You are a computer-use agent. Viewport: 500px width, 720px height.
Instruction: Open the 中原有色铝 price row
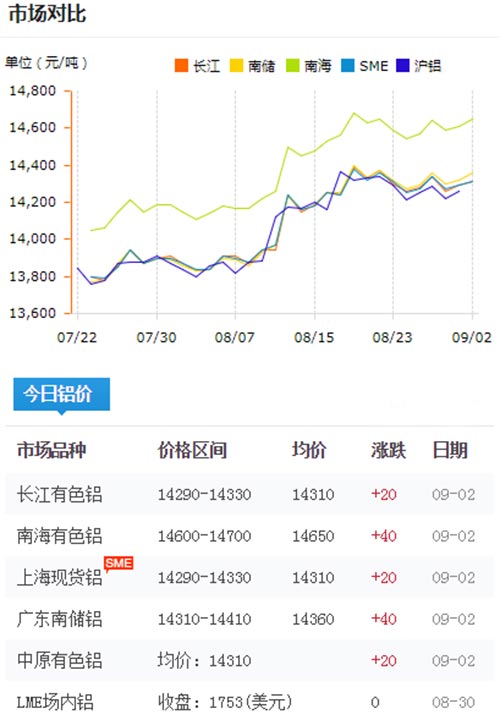click(x=249, y=660)
